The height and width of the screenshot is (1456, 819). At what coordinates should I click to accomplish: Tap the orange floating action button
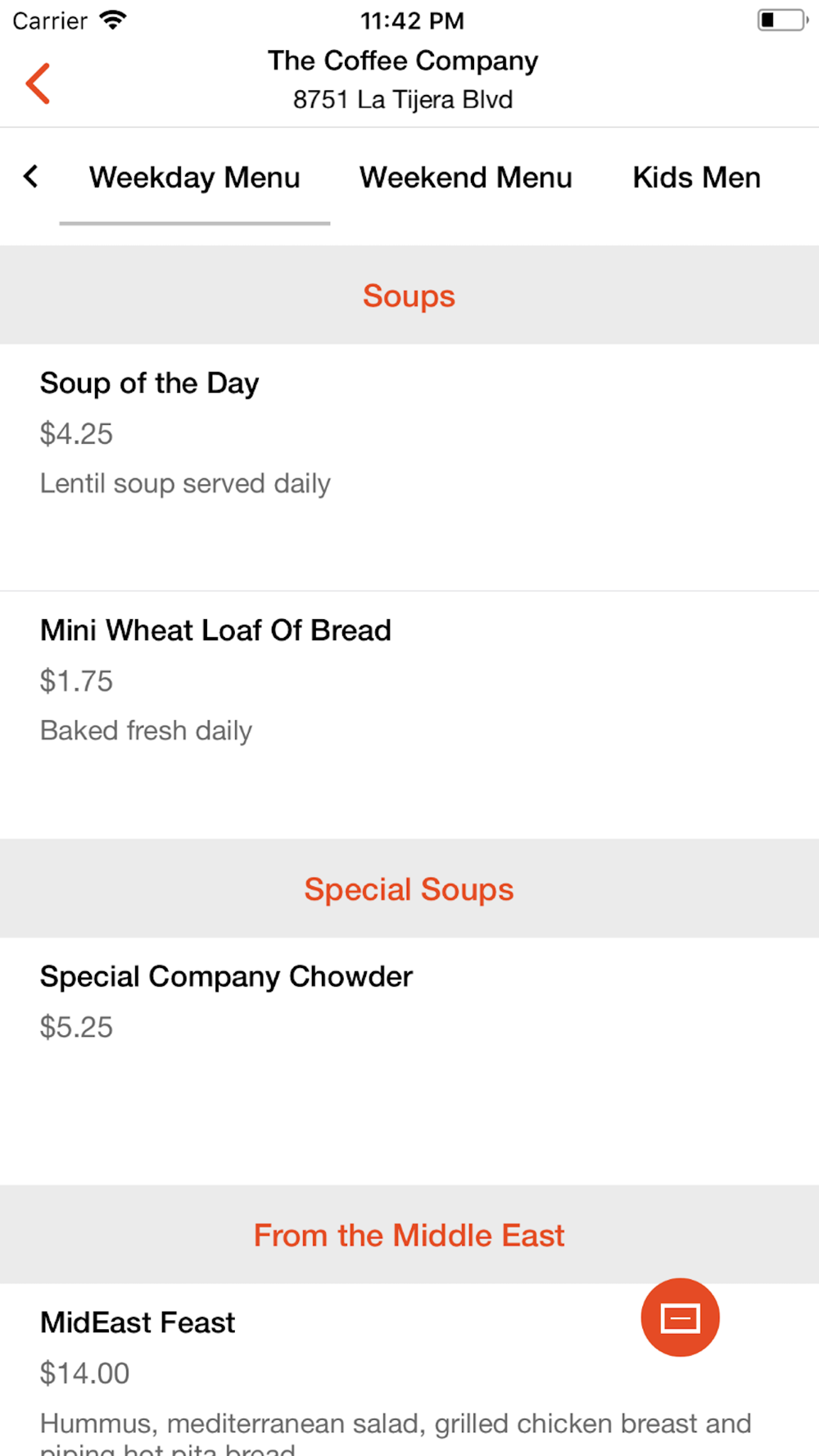680,1318
